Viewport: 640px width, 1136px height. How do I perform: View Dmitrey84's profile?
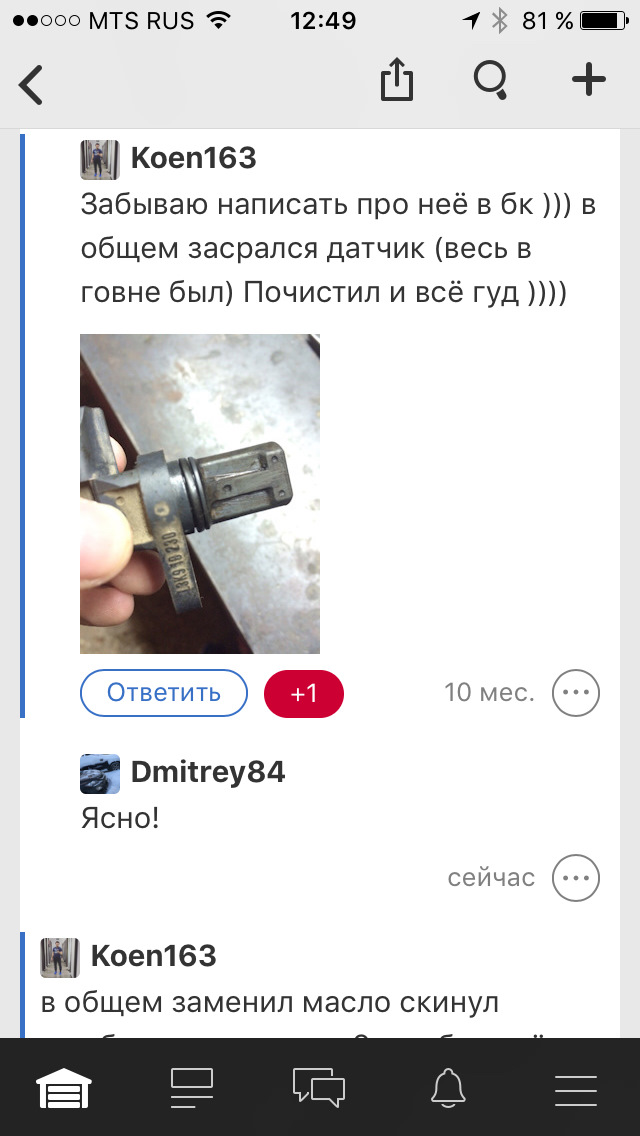tap(208, 772)
